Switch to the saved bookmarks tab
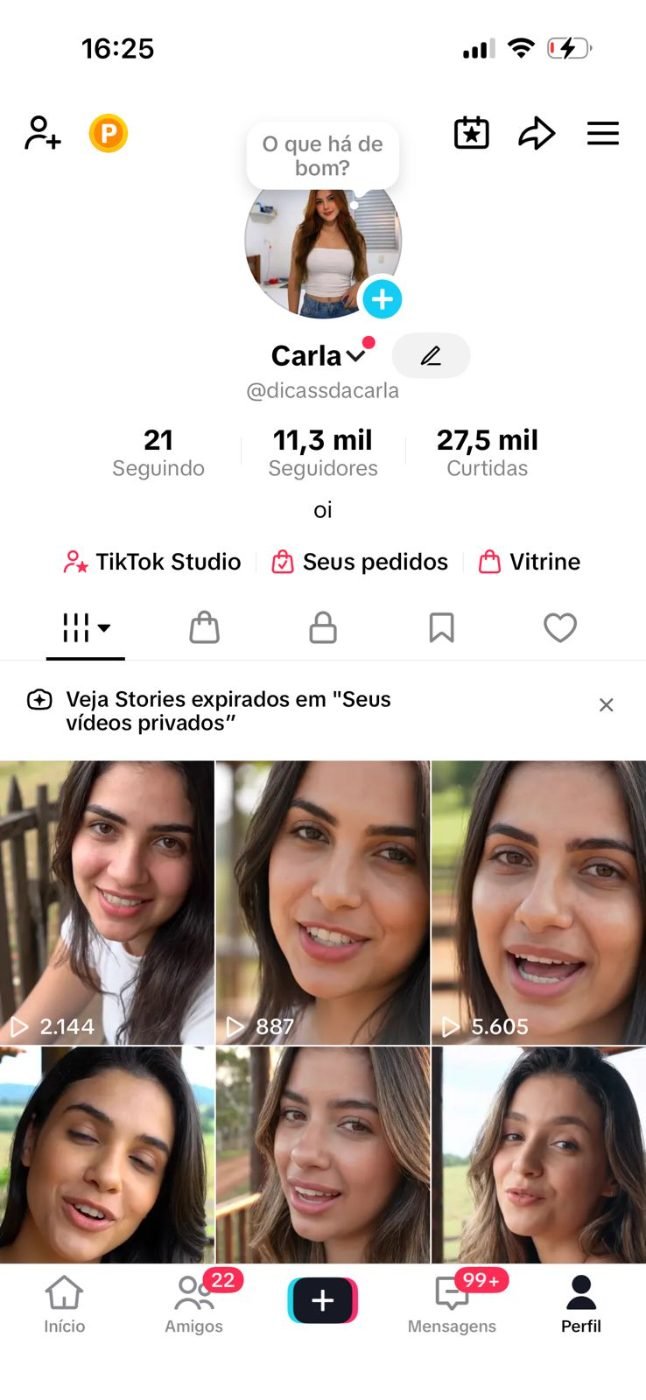This screenshot has width=646, height=1400. pos(441,628)
